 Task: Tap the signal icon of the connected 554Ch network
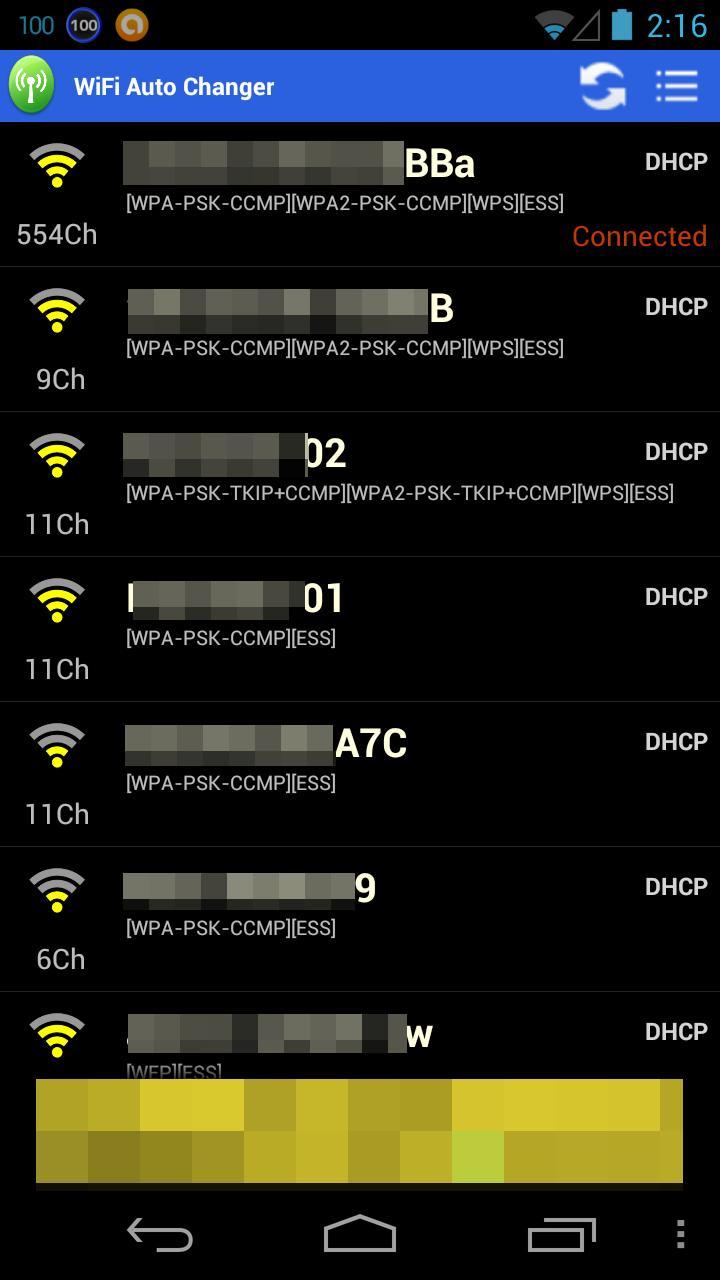click(57, 165)
